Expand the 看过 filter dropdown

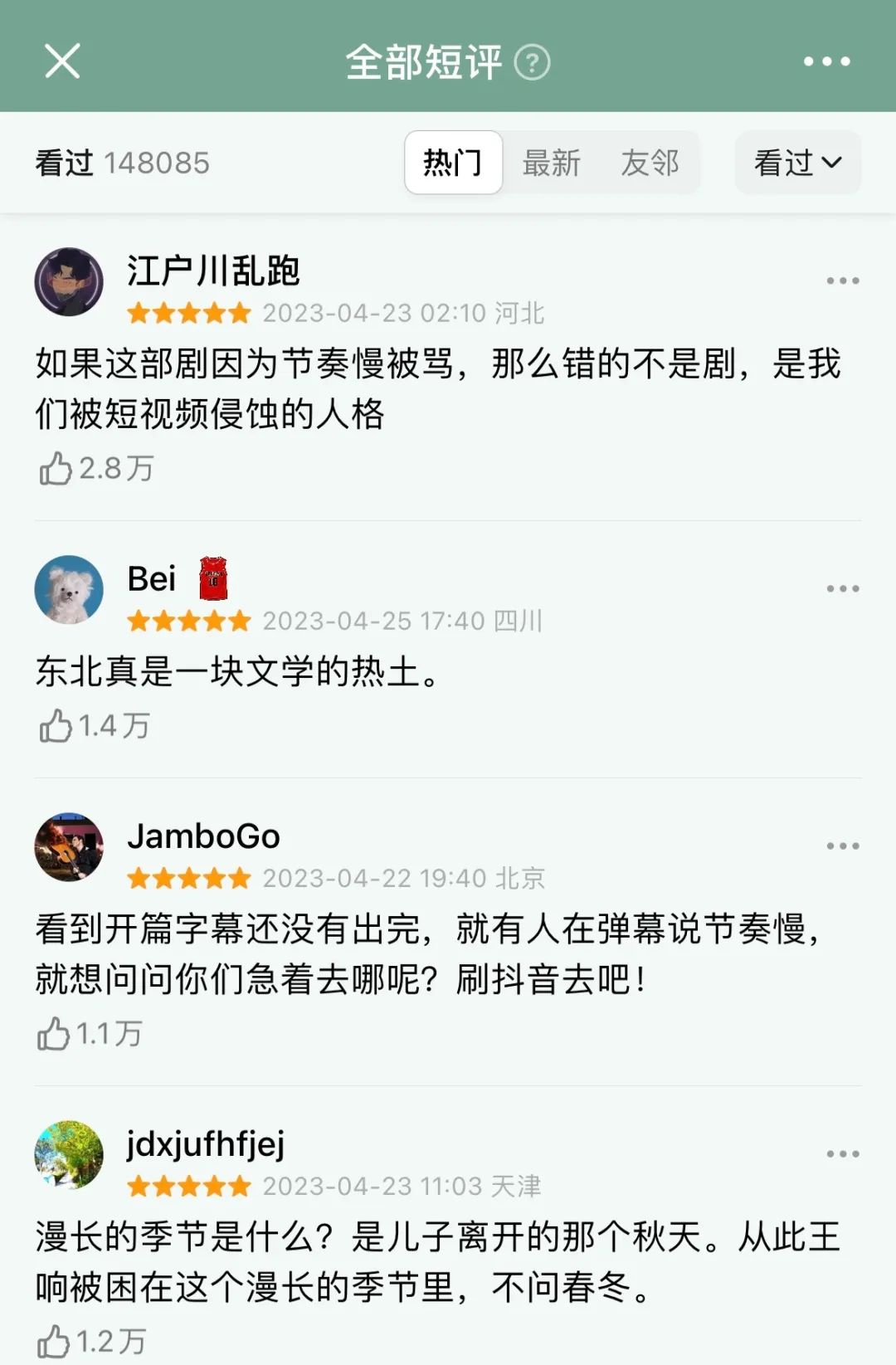797,163
